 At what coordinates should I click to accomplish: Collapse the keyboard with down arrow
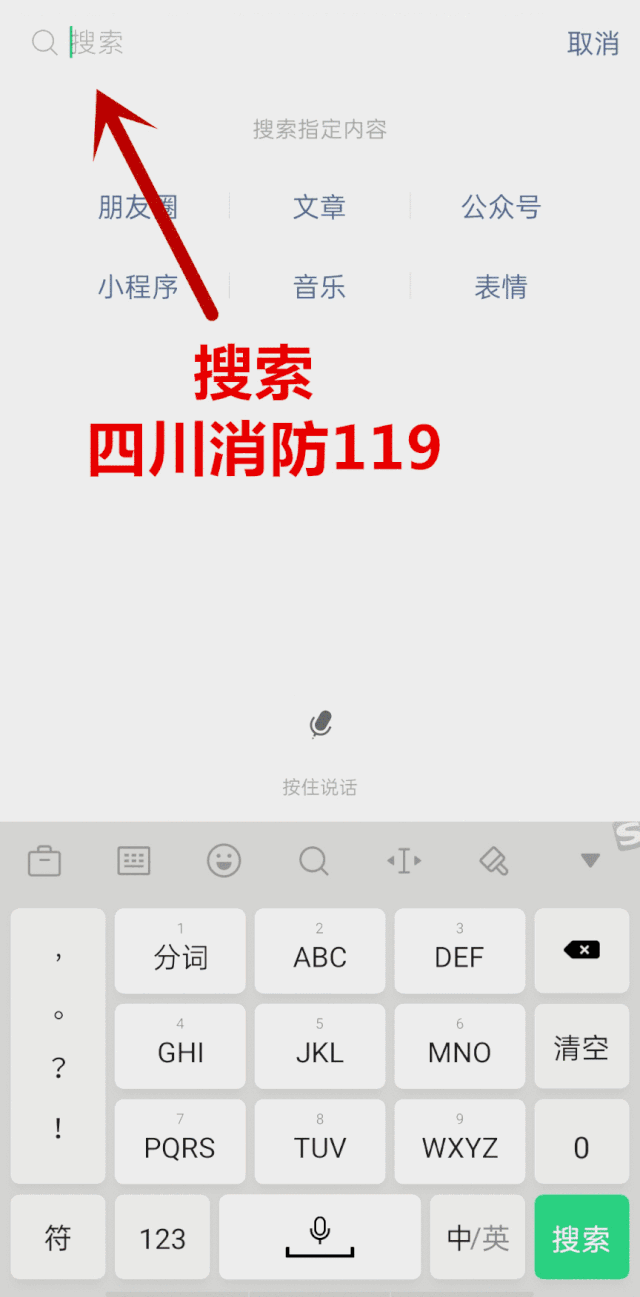coord(590,860)
